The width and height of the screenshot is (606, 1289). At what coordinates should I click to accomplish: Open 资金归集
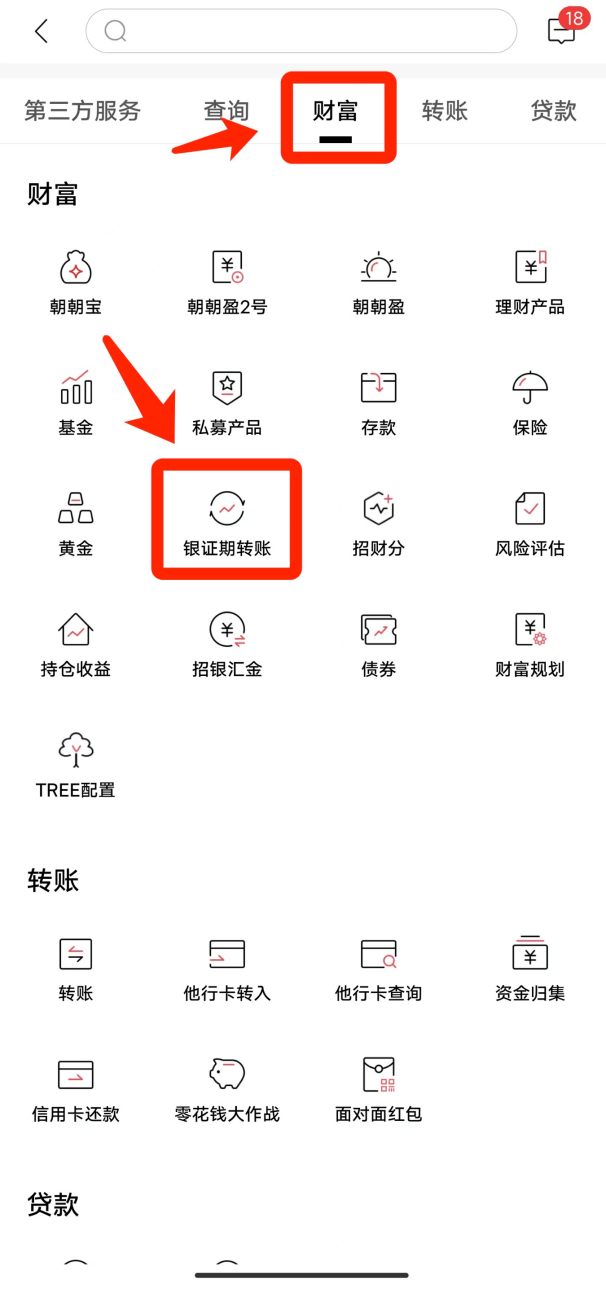click(x=530, y=968)
